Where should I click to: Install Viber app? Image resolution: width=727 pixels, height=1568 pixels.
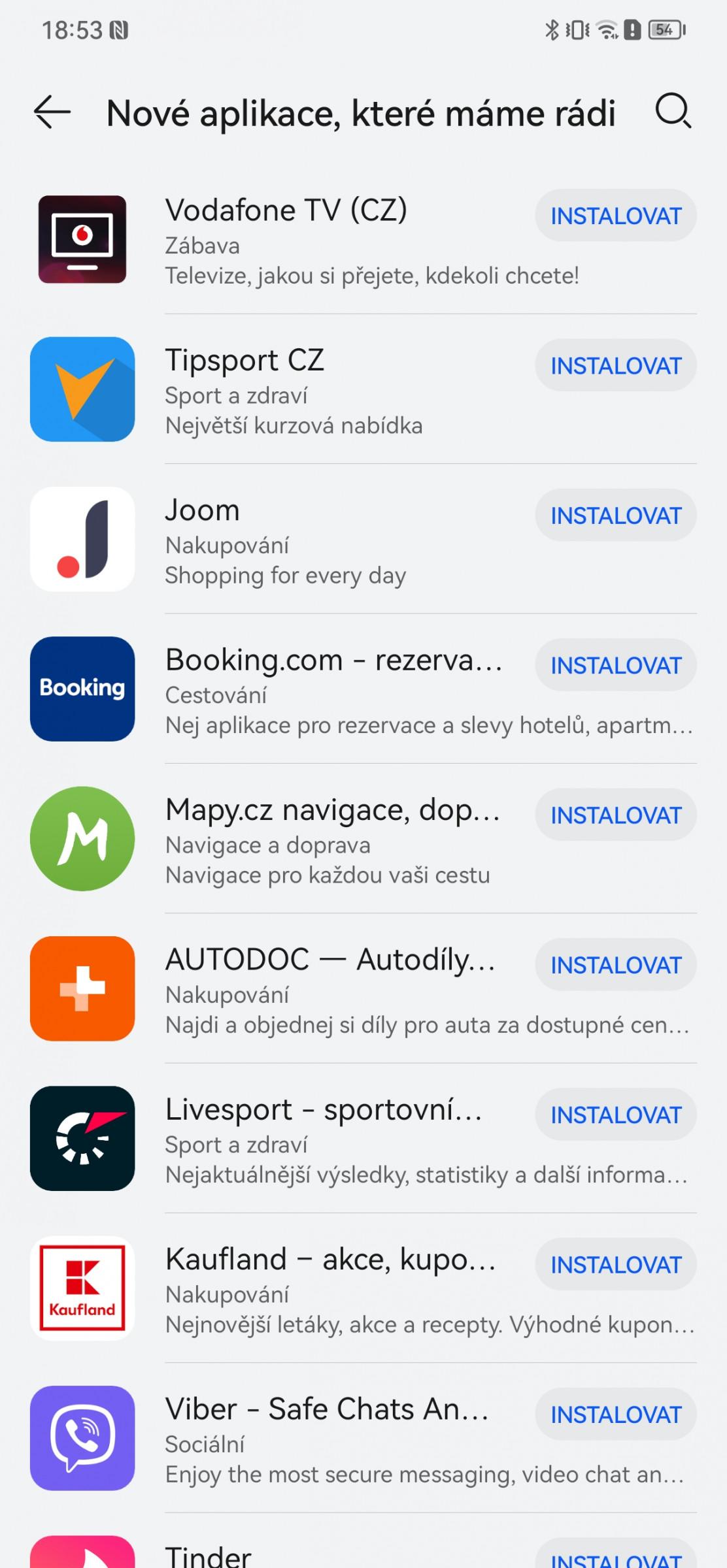point(616,1414)
